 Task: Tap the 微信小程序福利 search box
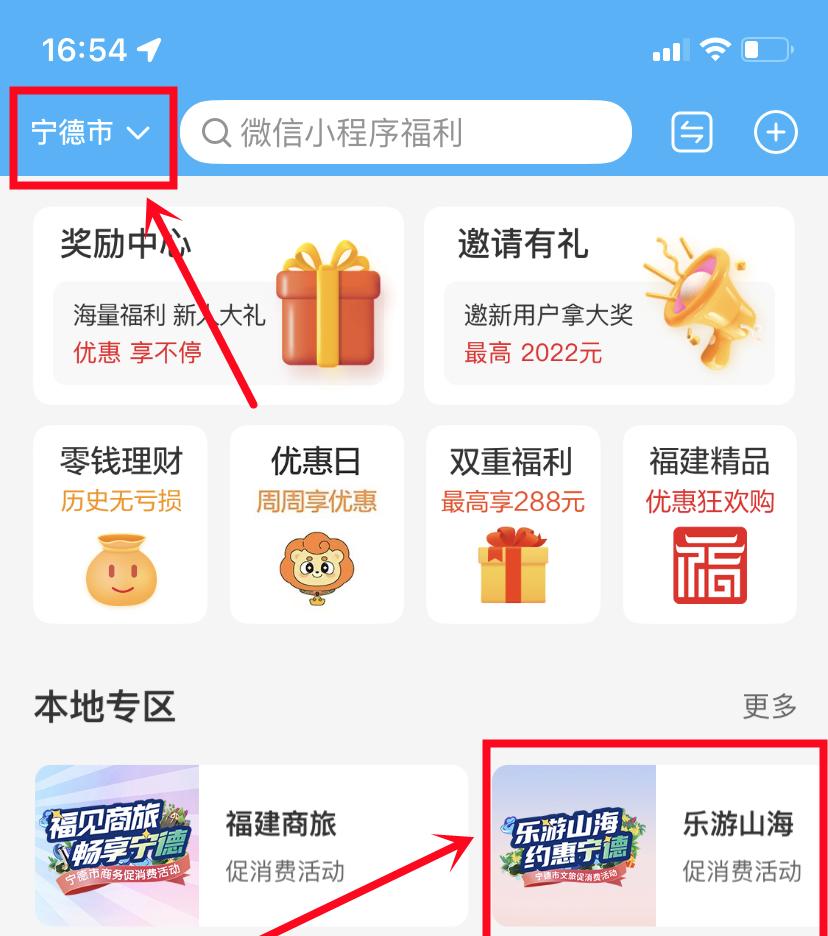405,132
